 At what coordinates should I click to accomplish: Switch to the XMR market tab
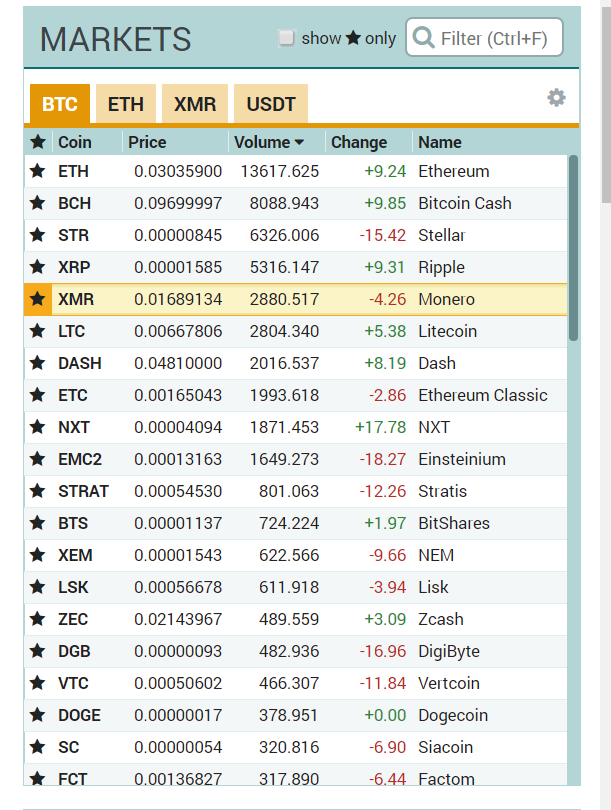click(x=195, y=104)
